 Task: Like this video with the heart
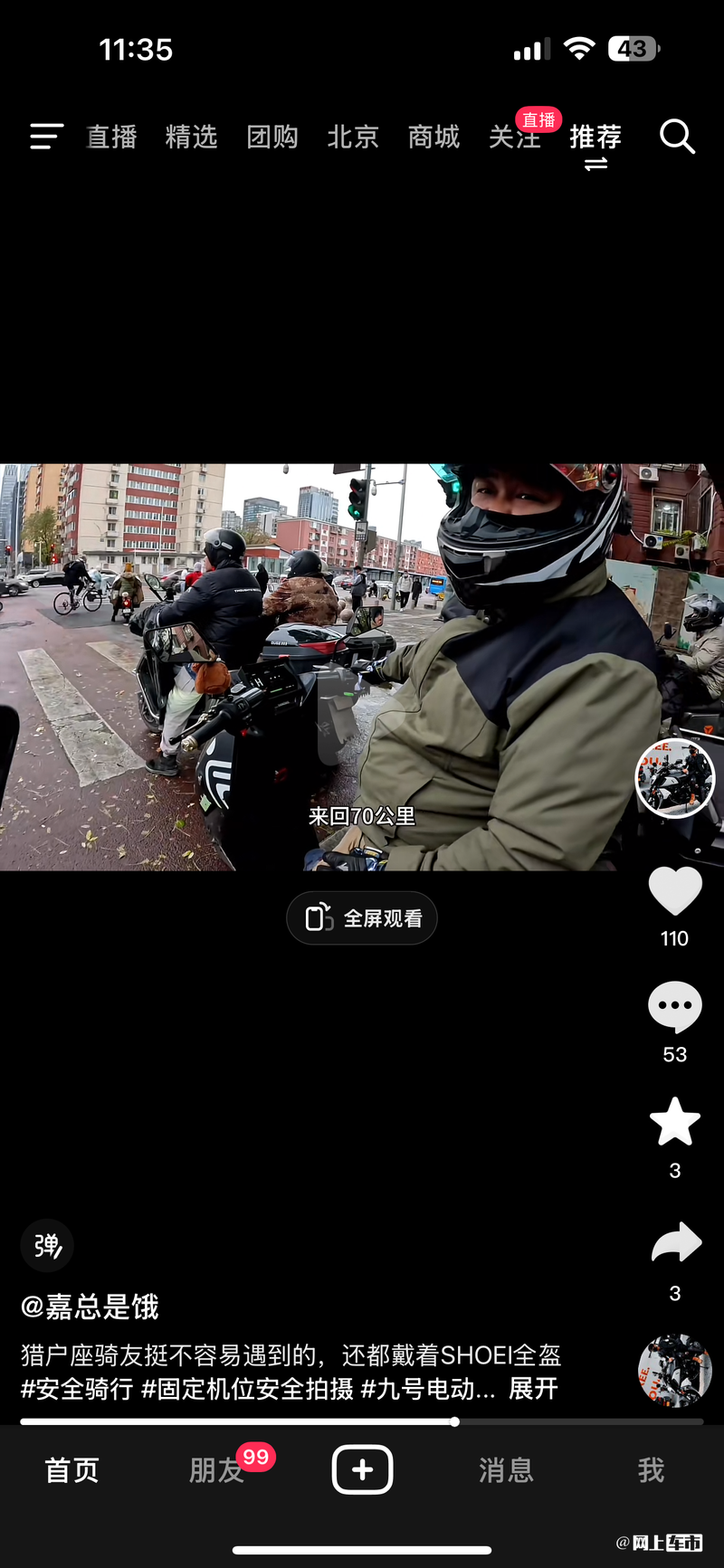click(x=675, y=890)
